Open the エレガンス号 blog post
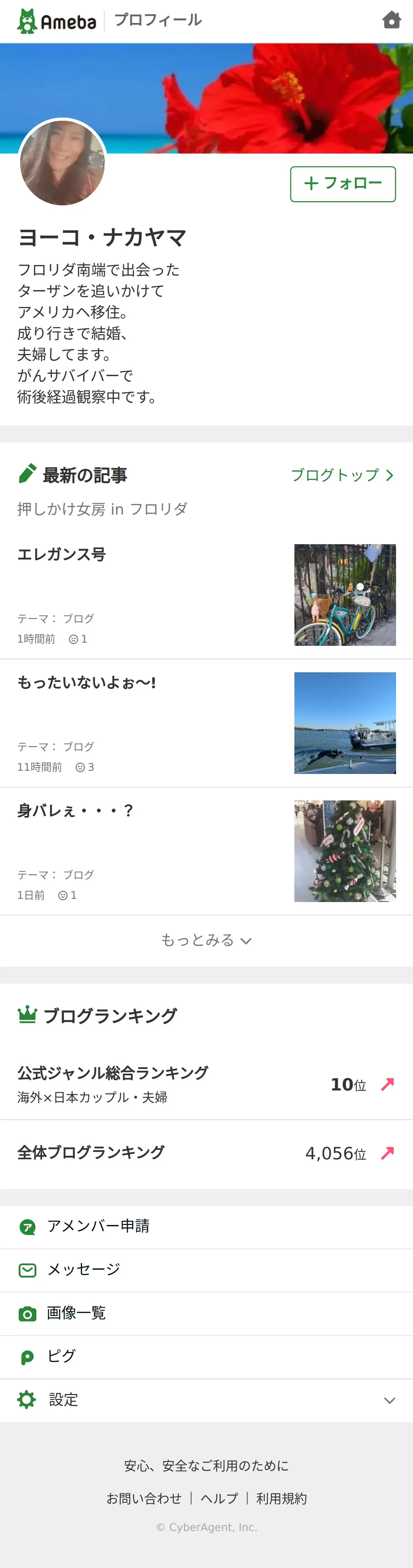The width and height of the screenshot is (413, 1568). 61,554
